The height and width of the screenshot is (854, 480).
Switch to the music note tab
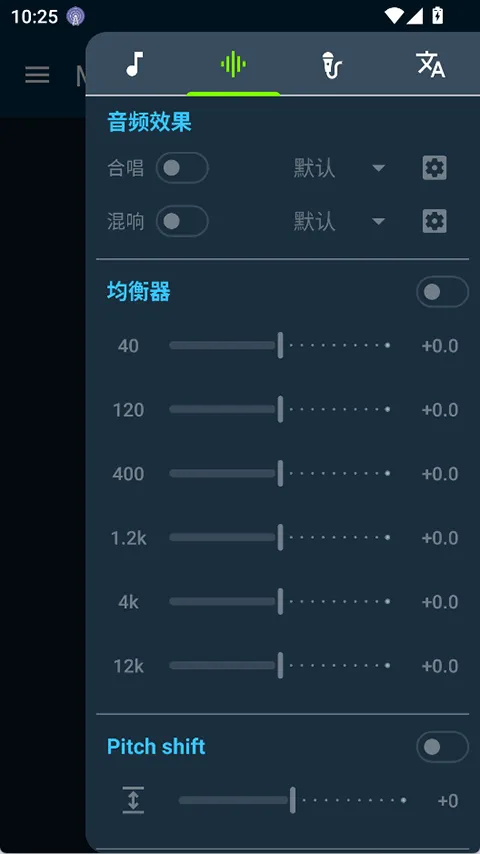[x=135, y=64]
